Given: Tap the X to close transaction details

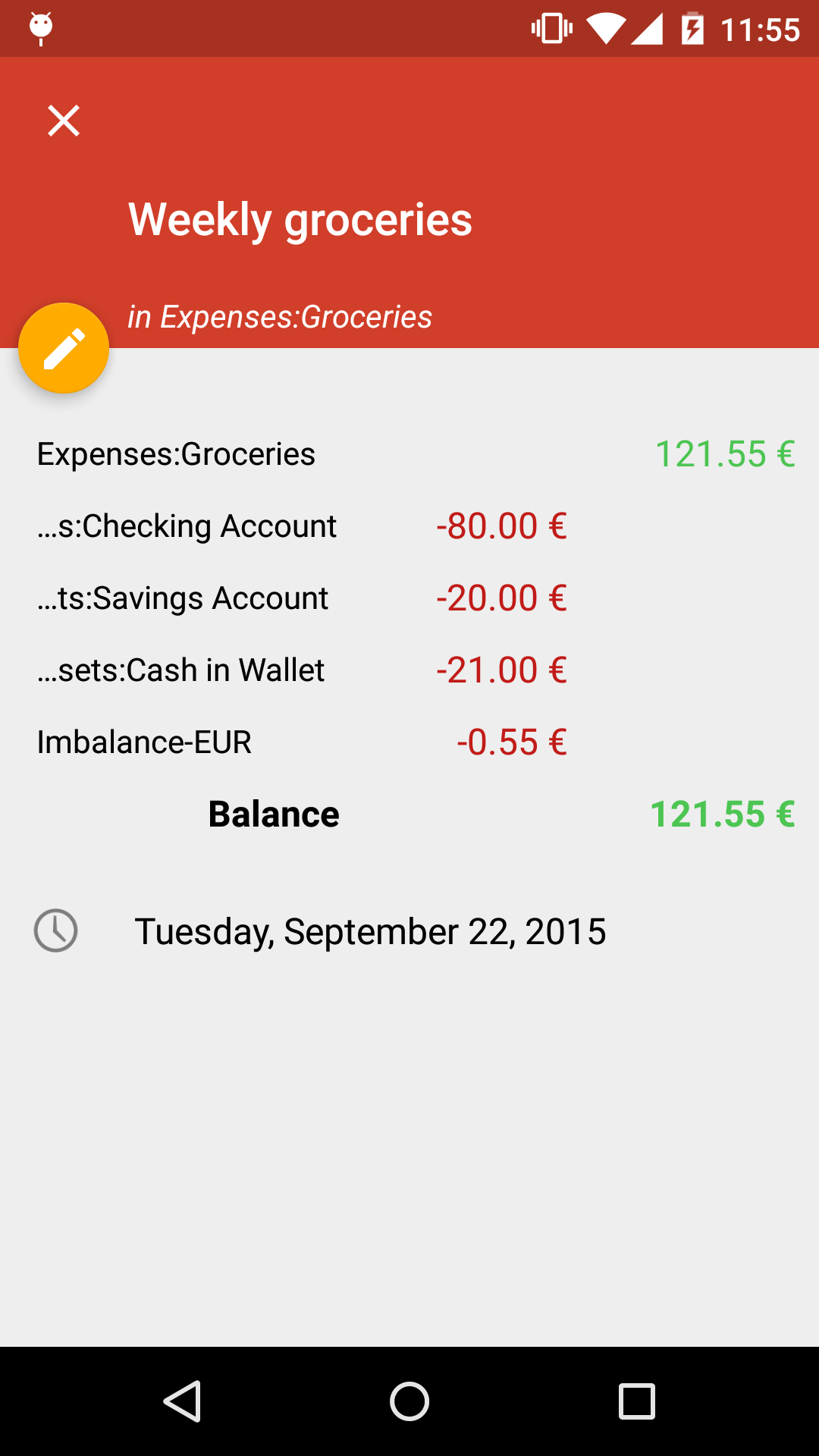Looking at the screenshot, I should 63,121.
